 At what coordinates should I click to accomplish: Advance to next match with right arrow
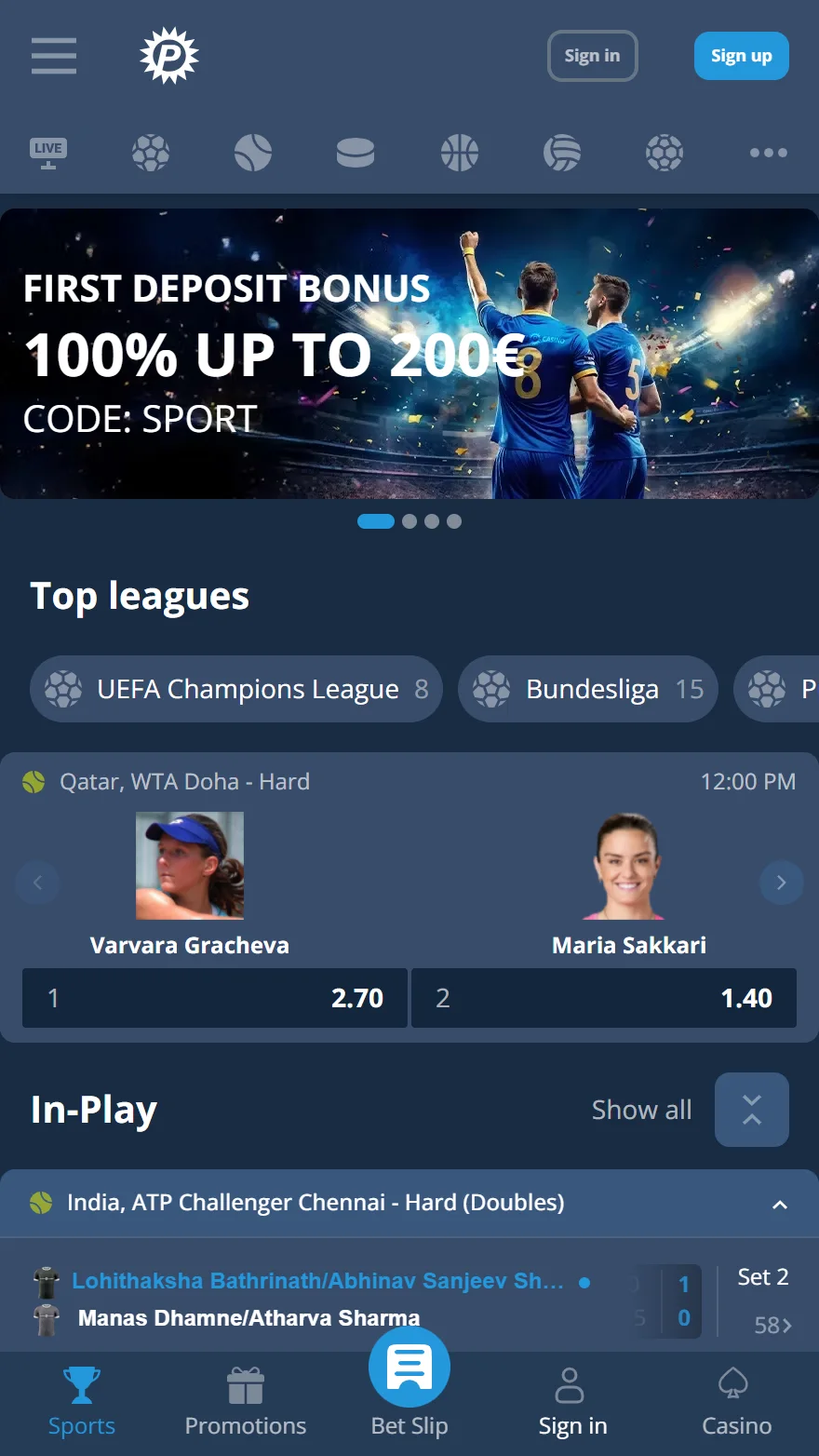(781, 883)
